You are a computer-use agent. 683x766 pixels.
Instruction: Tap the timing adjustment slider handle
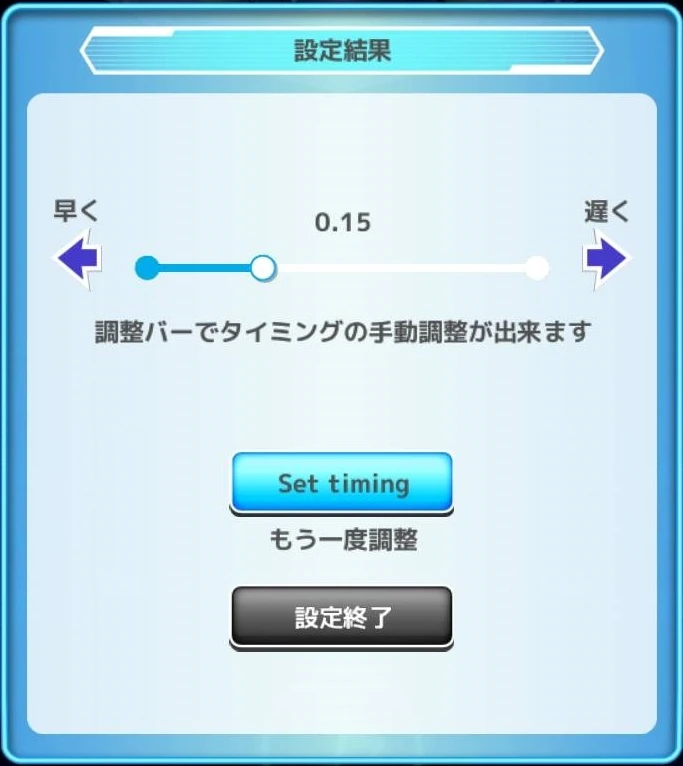click(x=262, y=268)
